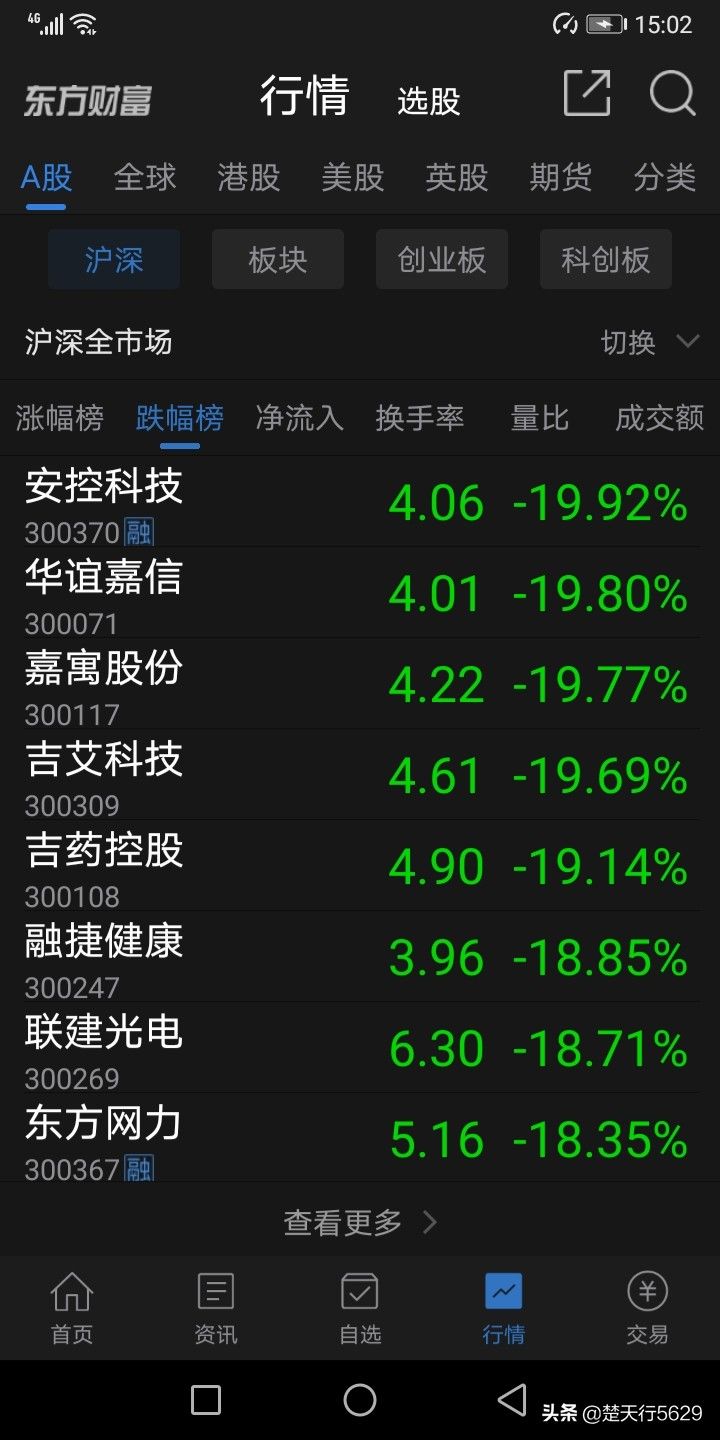Open the 交易 bottom tab

[647, 1308]
